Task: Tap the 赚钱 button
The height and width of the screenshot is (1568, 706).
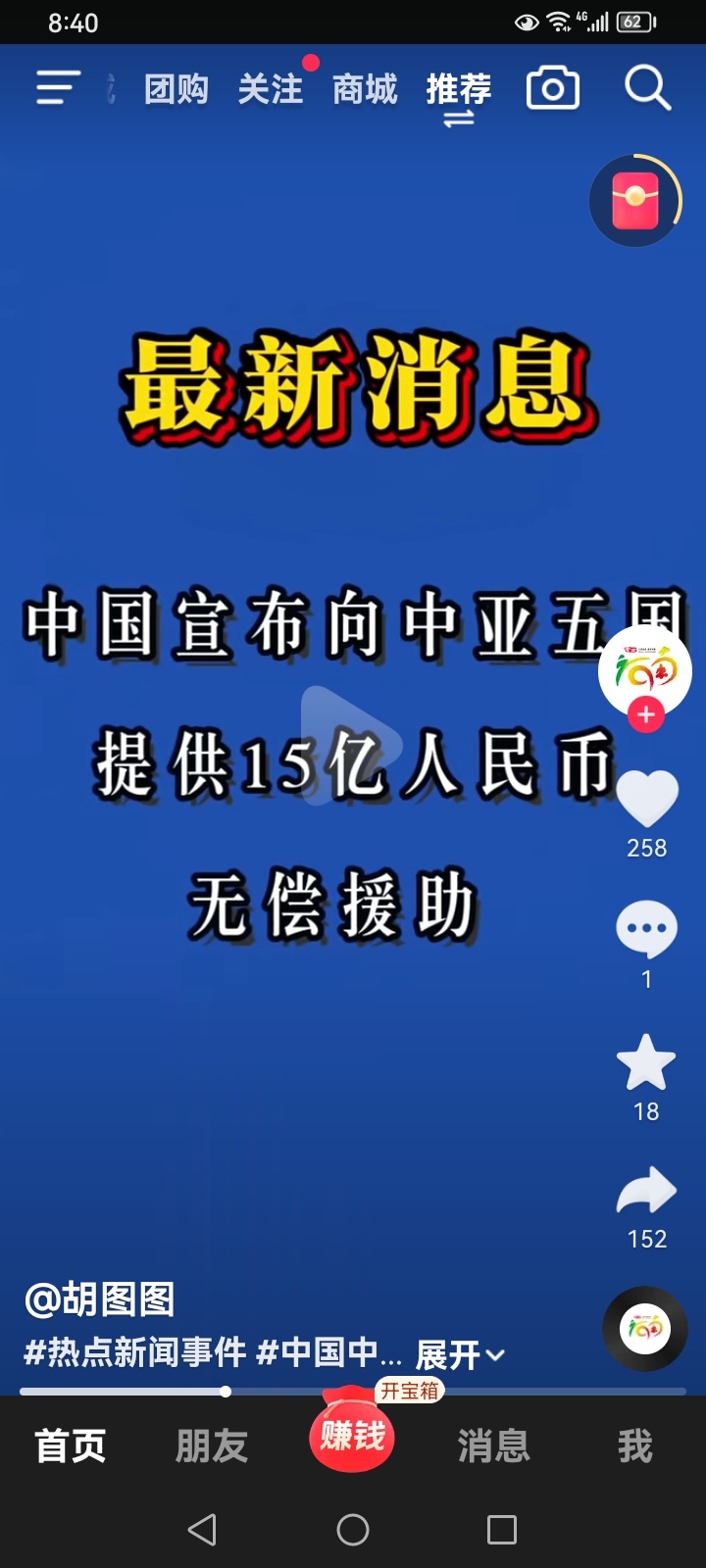Action: tap(352, 1437)
